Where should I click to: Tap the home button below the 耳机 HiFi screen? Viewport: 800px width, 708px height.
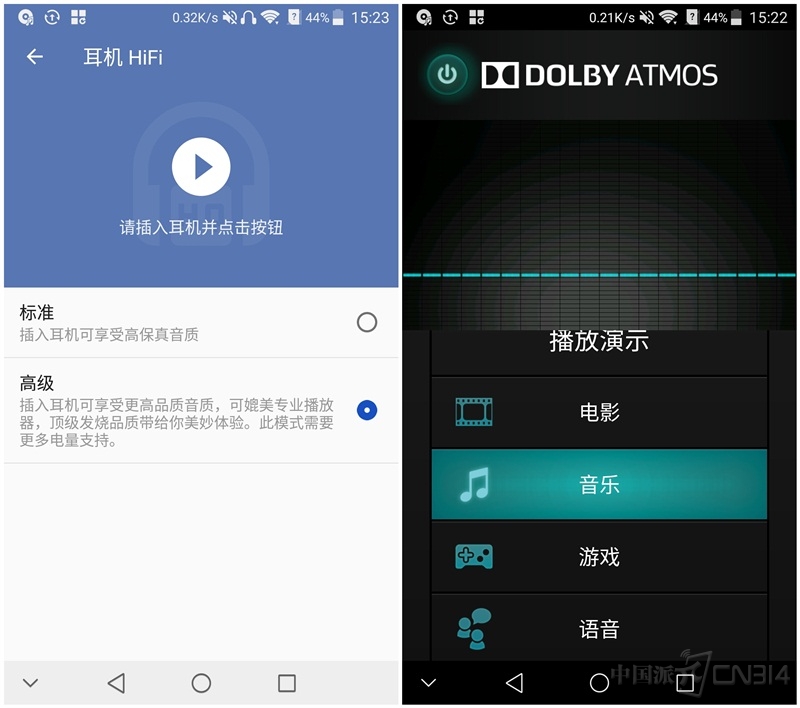pyautogui.click(x=201, y=683)
